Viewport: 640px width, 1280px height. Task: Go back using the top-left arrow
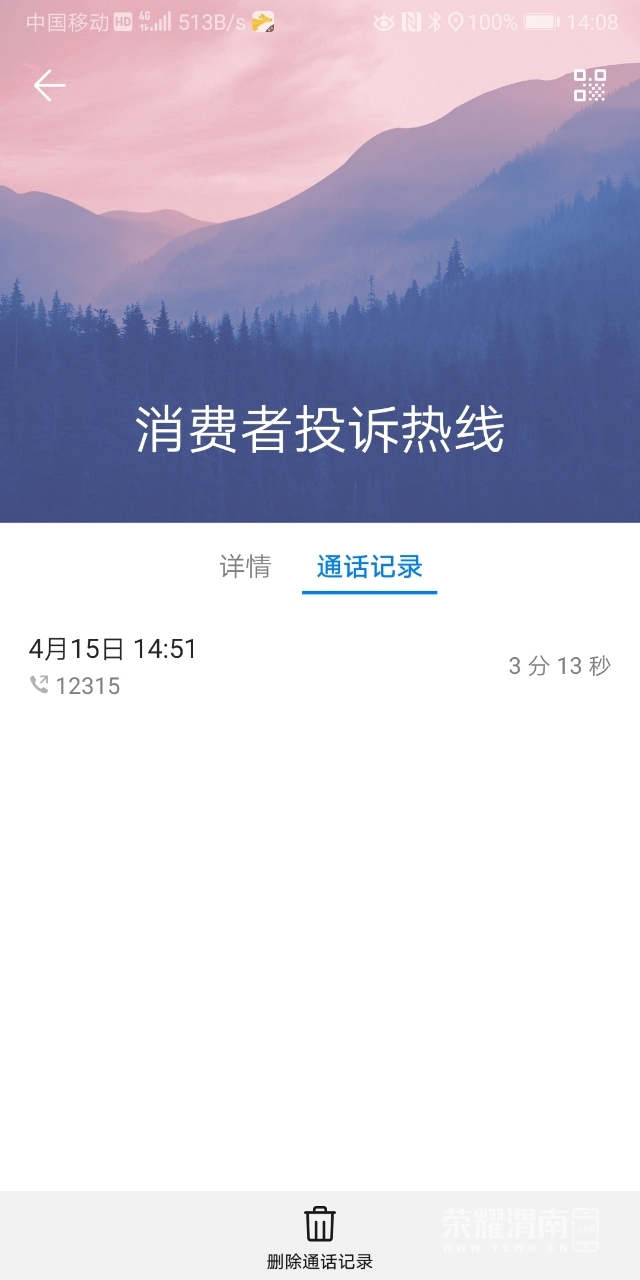(49, 86)
